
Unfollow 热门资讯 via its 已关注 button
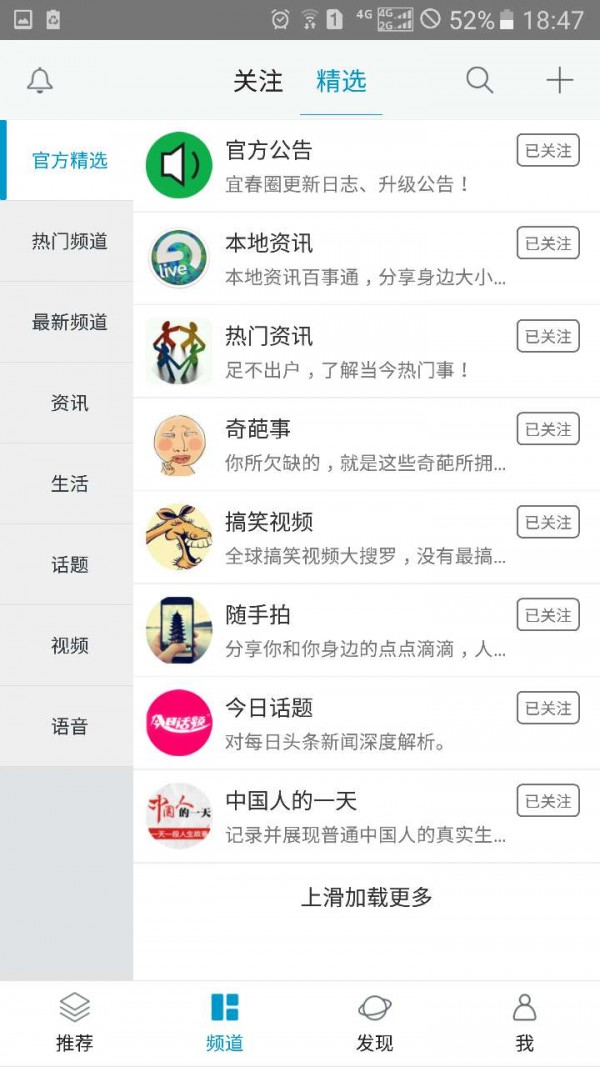coord(548,337)
